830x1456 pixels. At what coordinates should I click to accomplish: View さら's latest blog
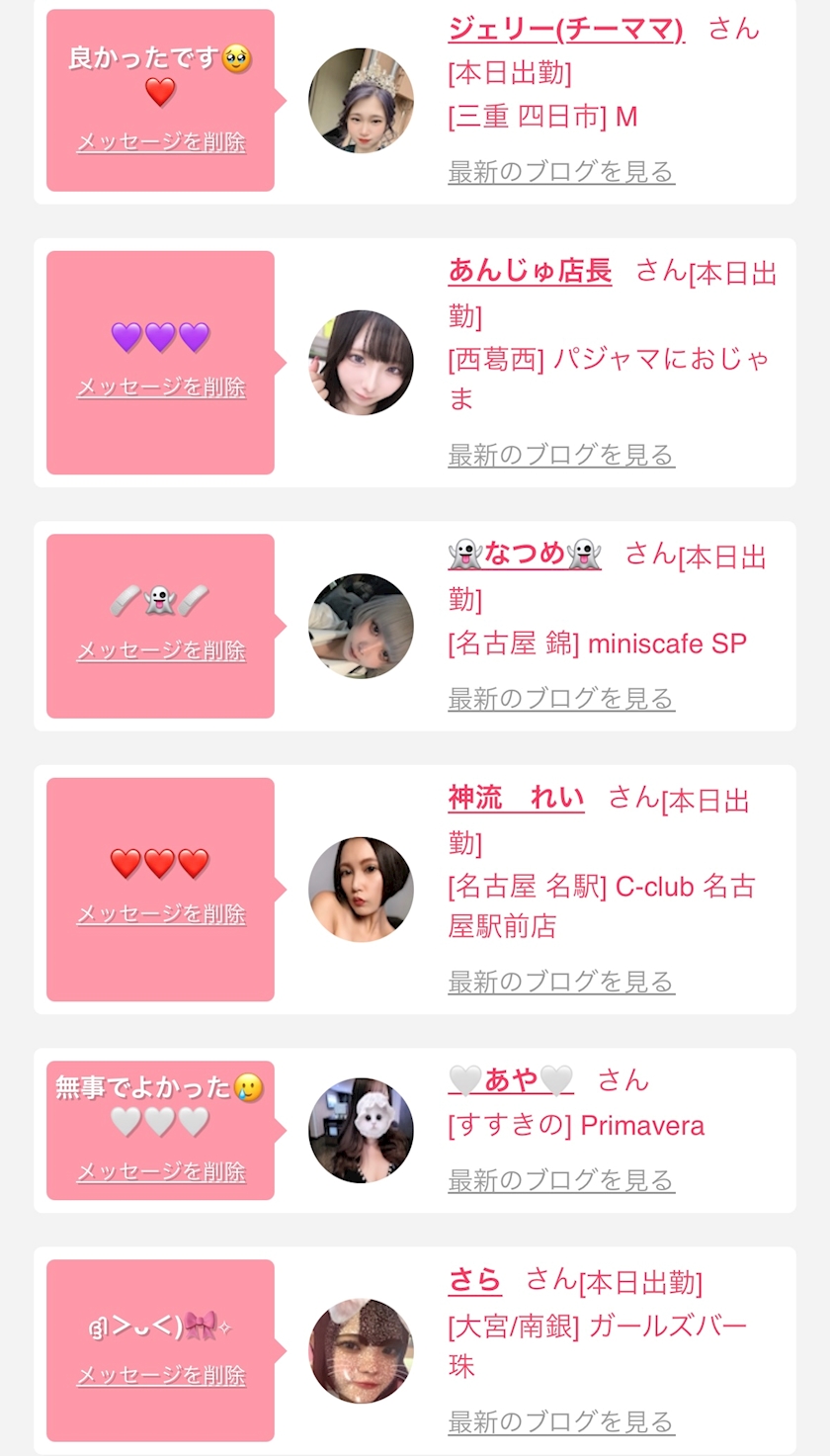[561, 1423]
